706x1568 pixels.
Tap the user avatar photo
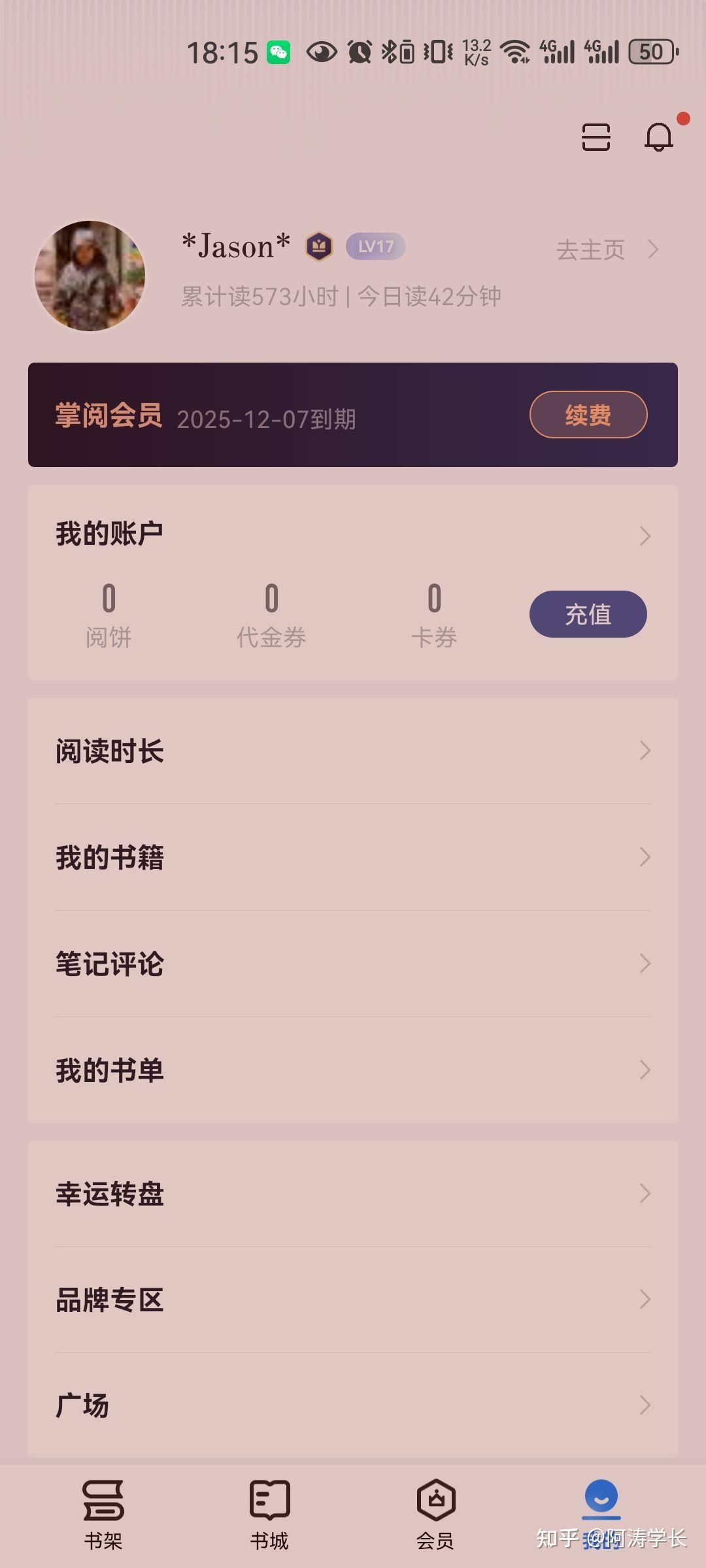tap(88, 274)
